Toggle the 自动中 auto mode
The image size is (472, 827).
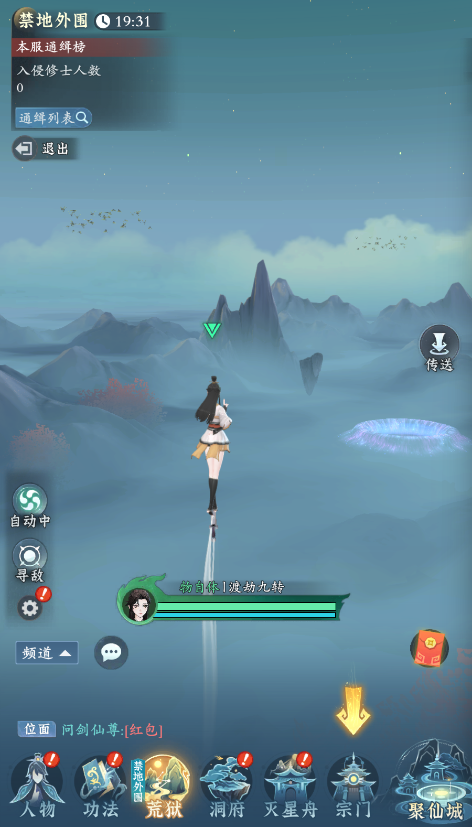point(30,505)
